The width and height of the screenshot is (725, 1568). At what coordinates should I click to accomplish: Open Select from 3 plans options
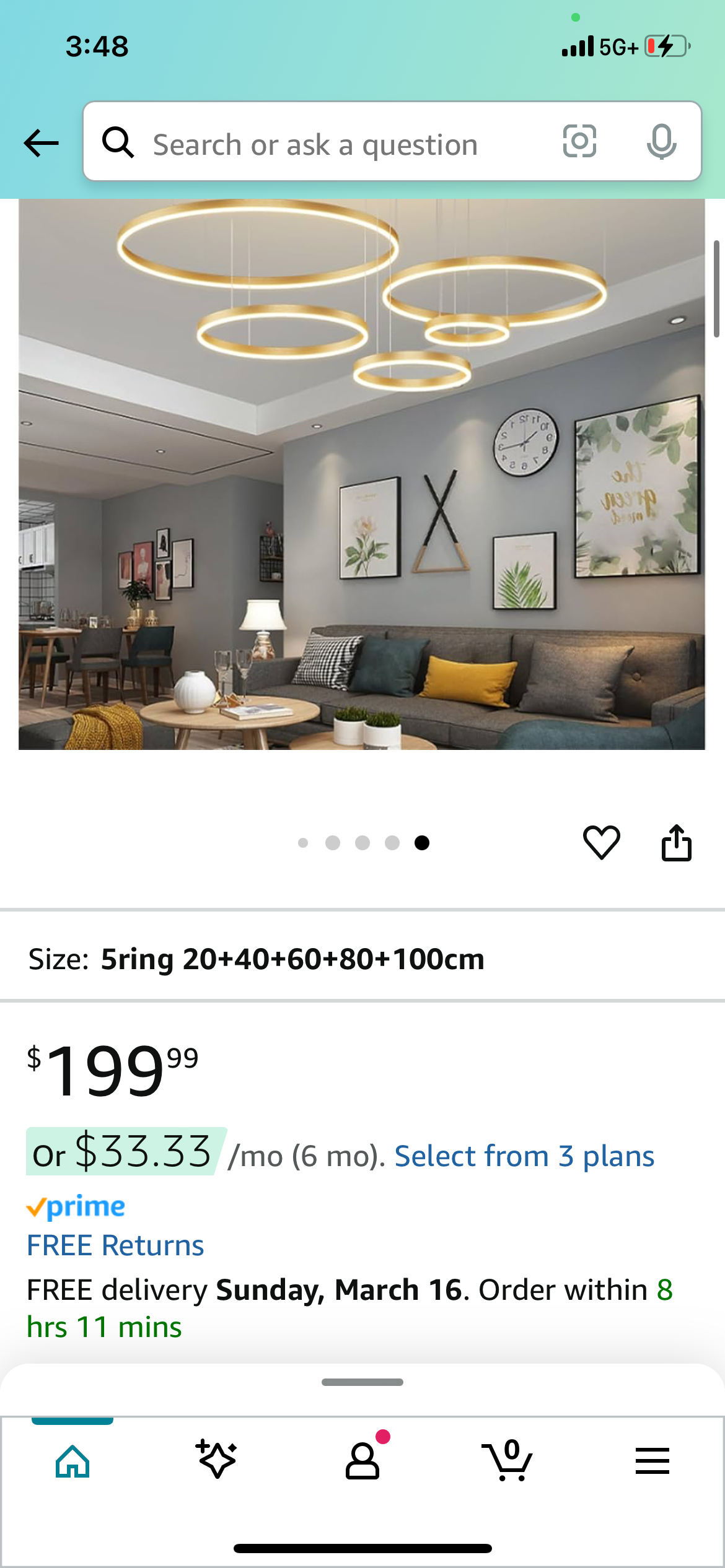[x=525, y=1155]
